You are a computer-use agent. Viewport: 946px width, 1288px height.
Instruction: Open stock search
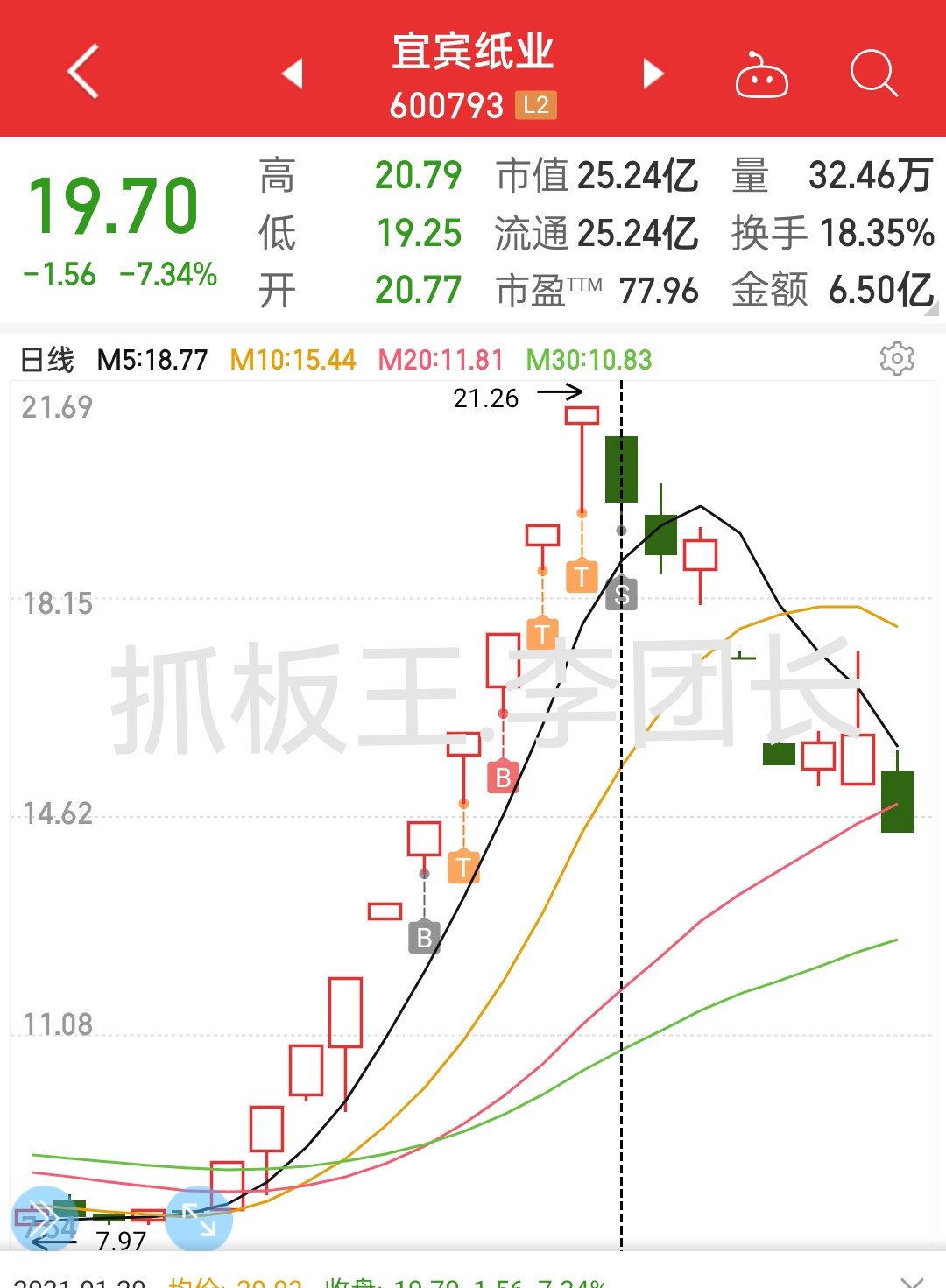pyautogui.click(x=873, y=74)
